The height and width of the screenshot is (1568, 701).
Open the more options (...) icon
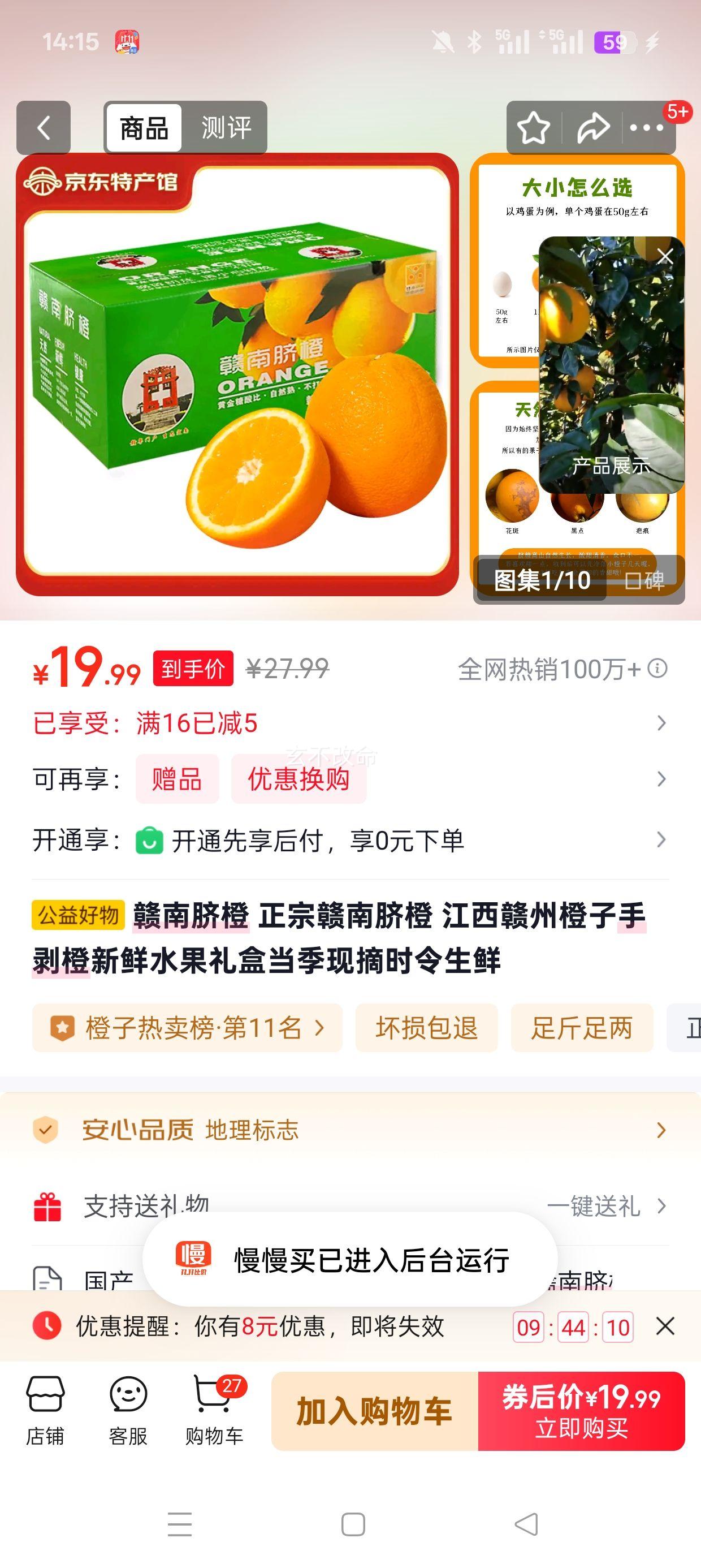pos(647,127)
